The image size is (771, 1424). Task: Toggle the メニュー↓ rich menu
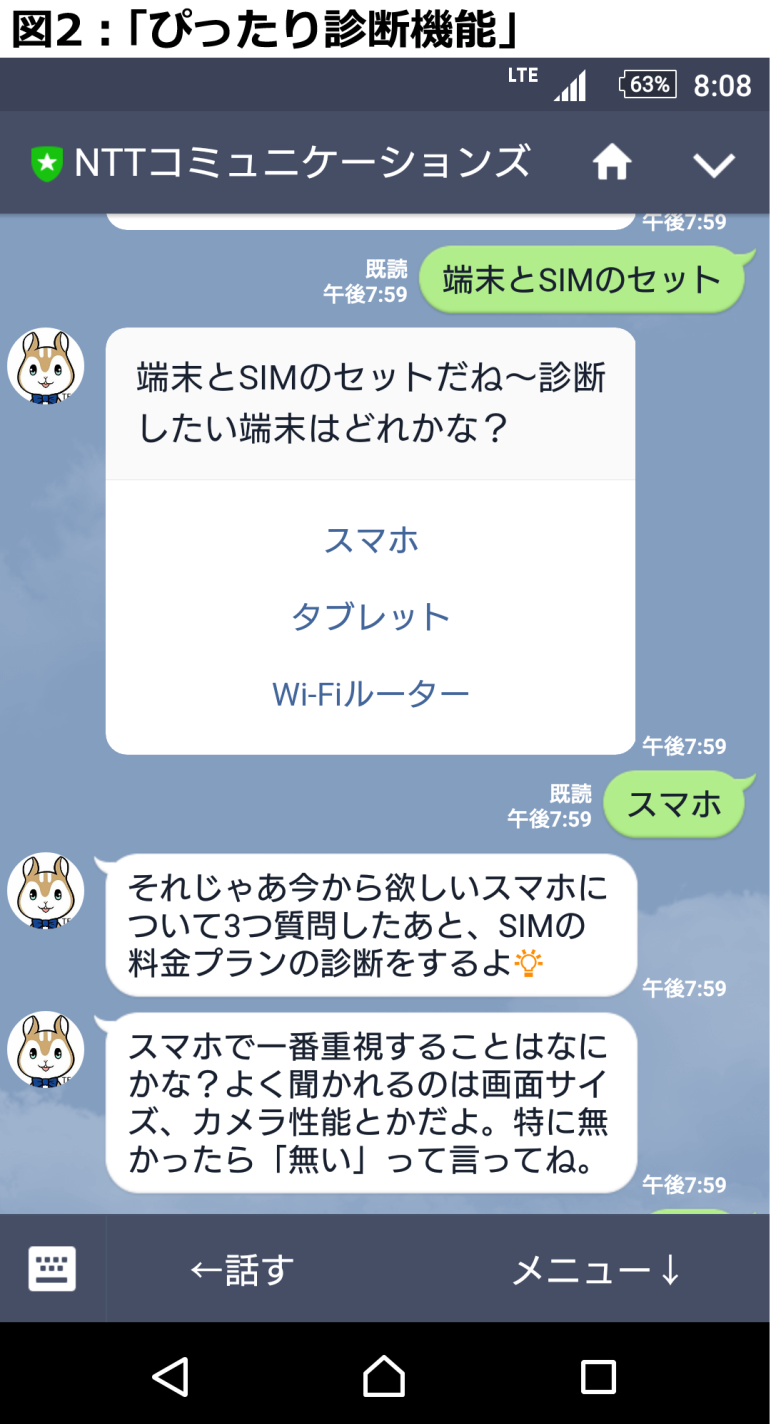597,1270
